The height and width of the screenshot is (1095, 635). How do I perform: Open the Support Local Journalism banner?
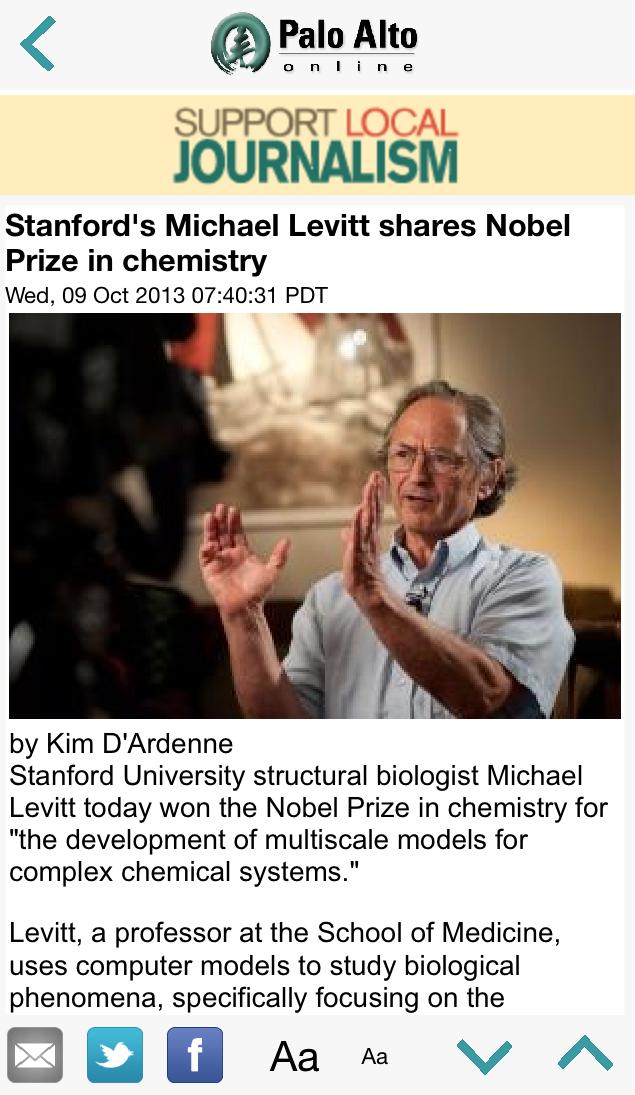[x=316, y=145]
